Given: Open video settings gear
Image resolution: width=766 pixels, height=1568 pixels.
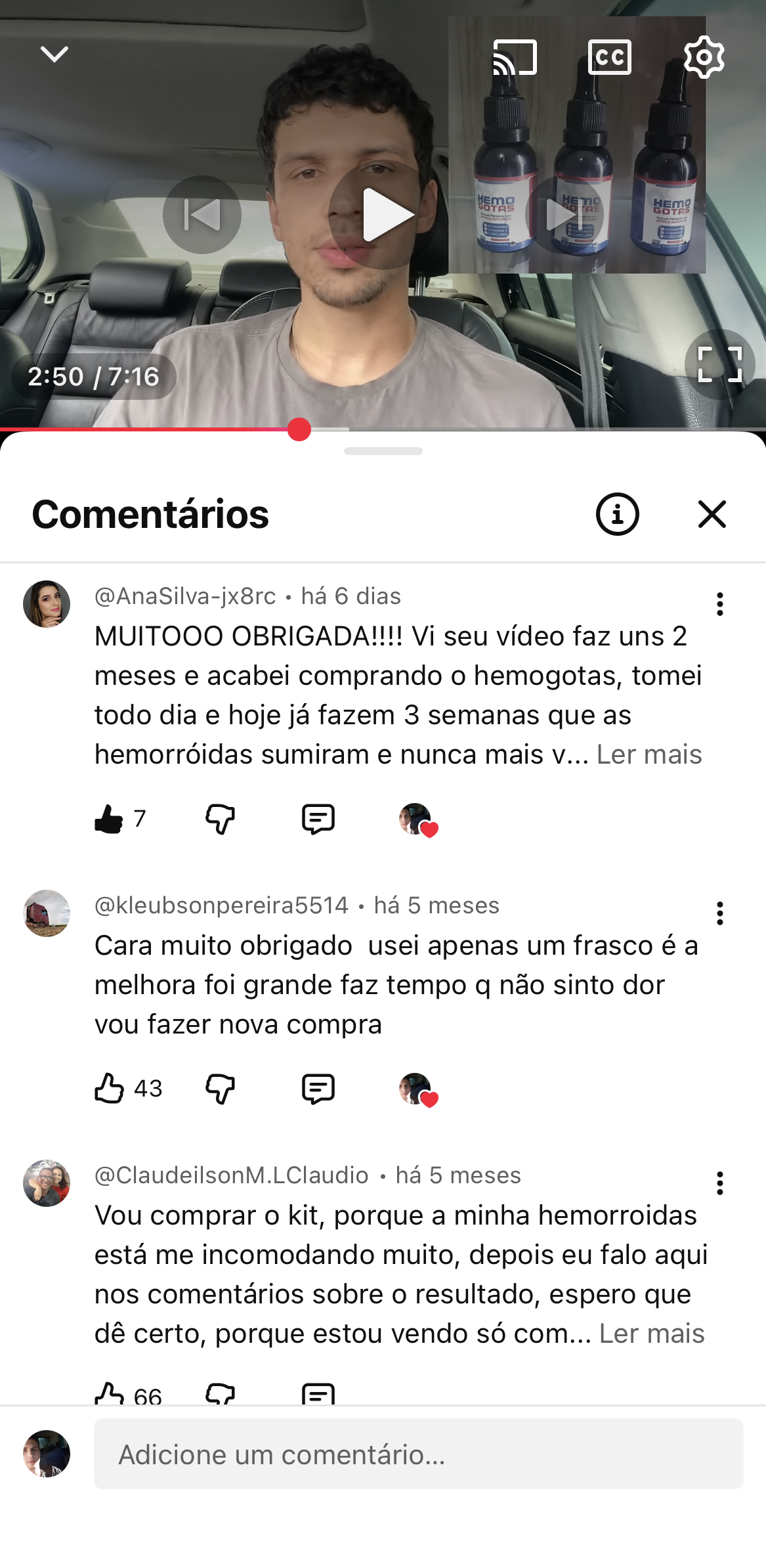Looking at the screenshot, I should (x=704, y=57).
